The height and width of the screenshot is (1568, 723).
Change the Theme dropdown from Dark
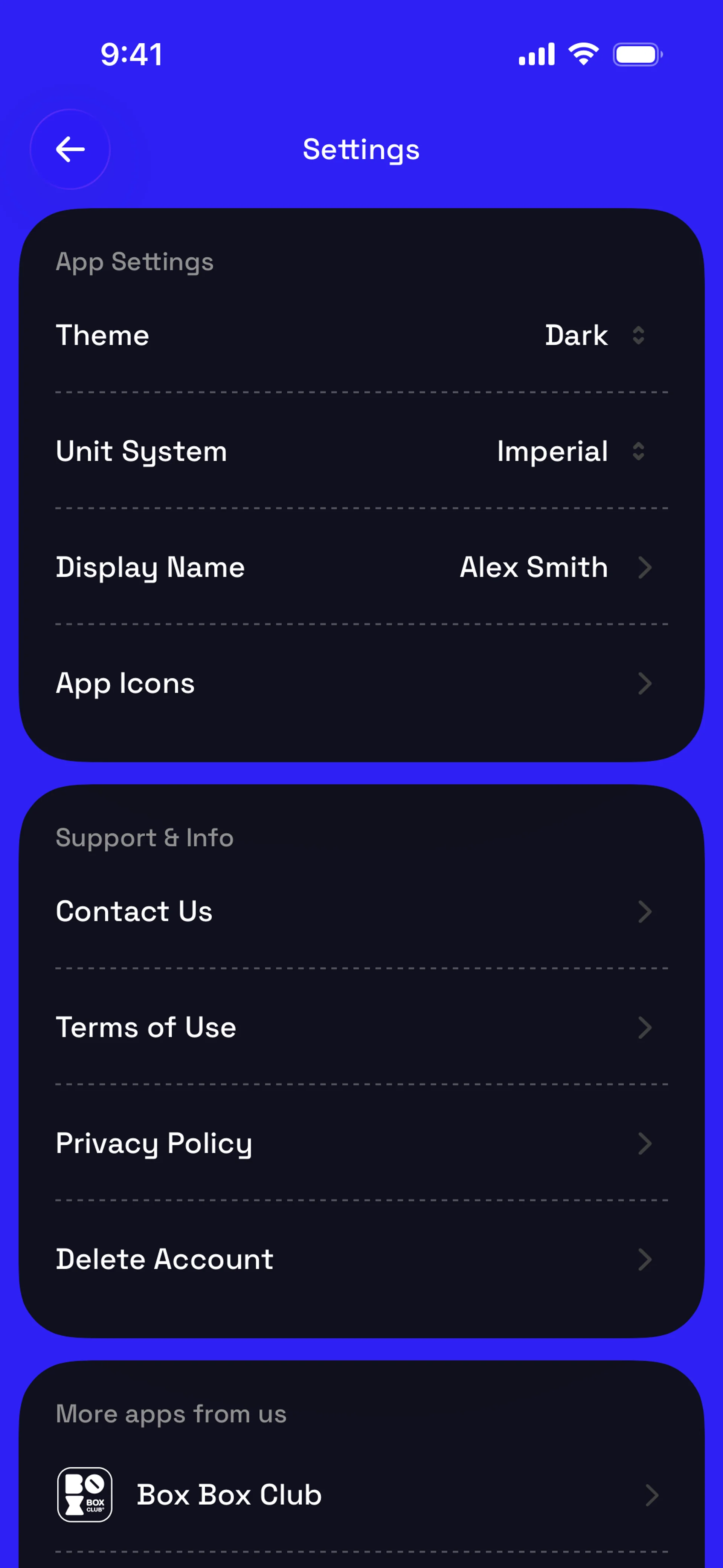coord(594,335)
